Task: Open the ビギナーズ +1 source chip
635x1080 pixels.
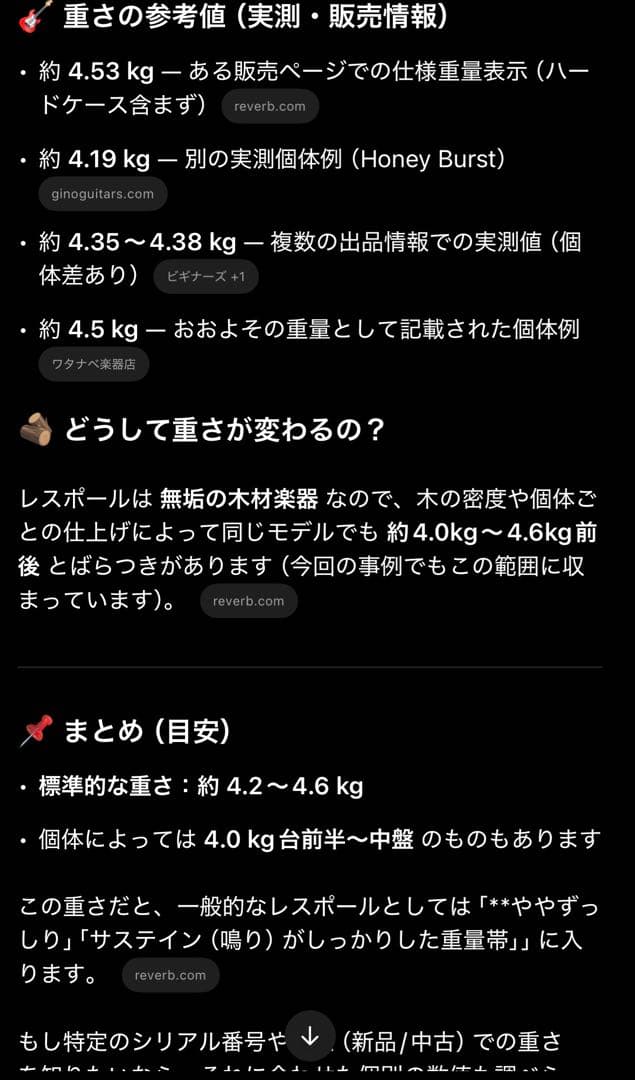Action: pyautogui.click(x=206, y=276)
